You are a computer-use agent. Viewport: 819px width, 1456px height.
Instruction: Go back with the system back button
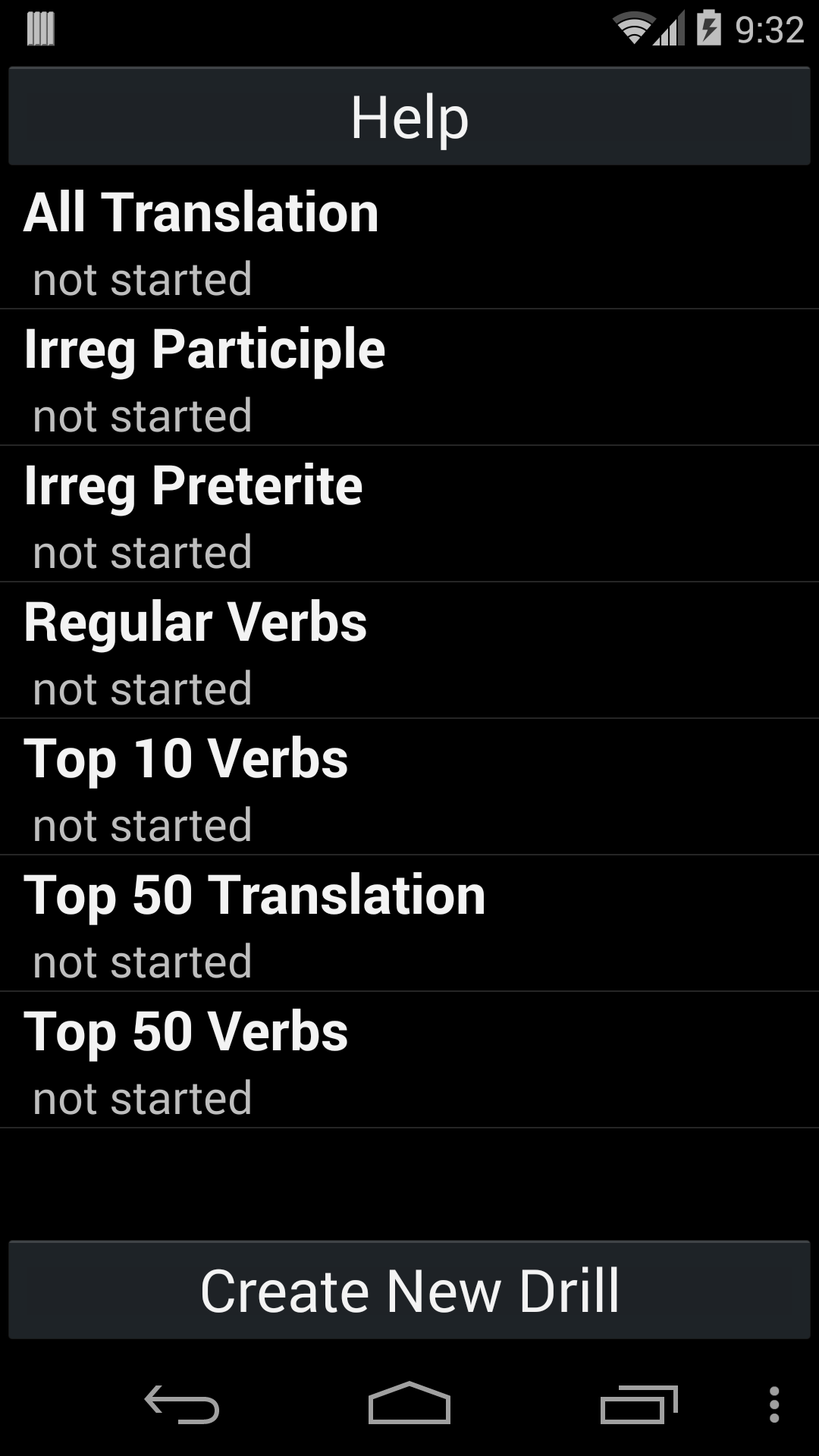pos(182,1404)
